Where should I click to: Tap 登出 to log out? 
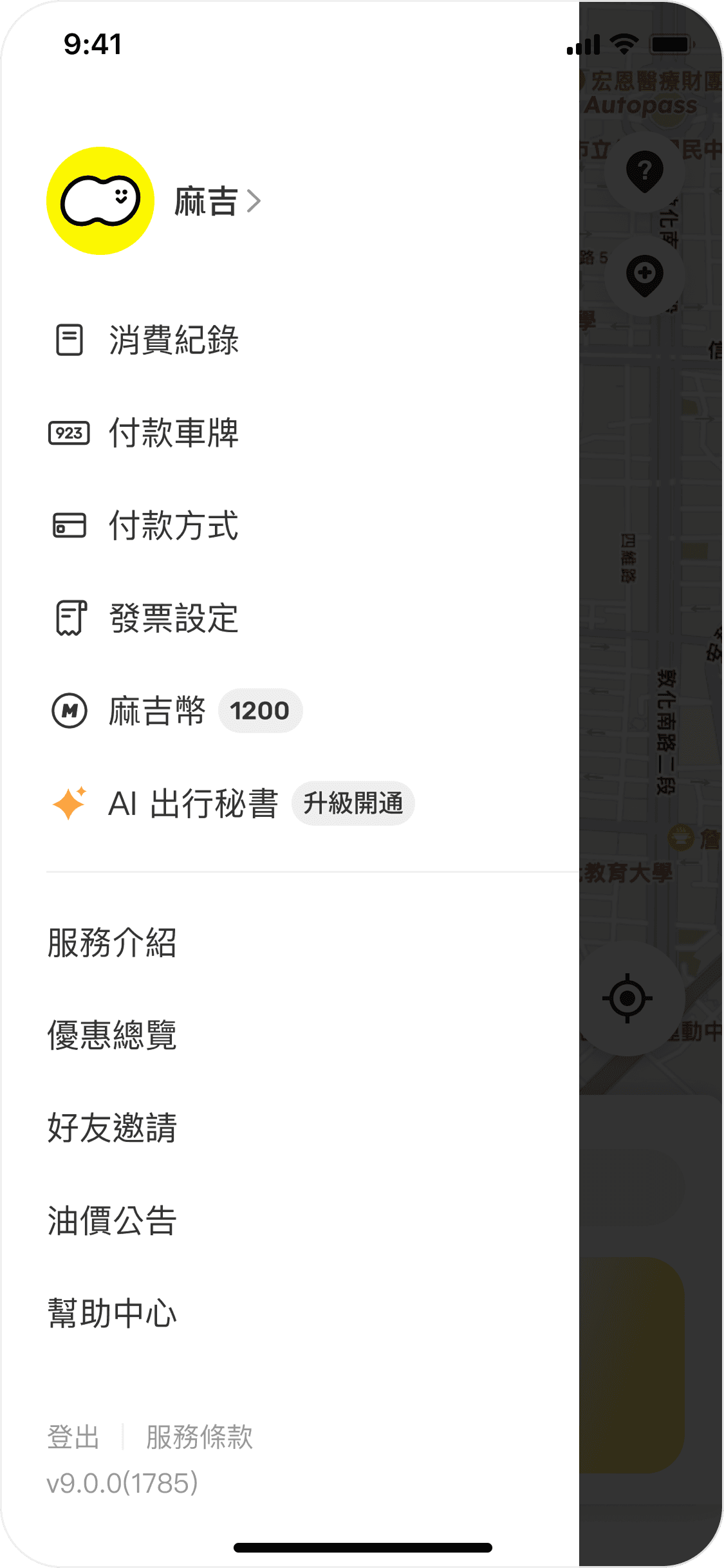(73, 1437)
